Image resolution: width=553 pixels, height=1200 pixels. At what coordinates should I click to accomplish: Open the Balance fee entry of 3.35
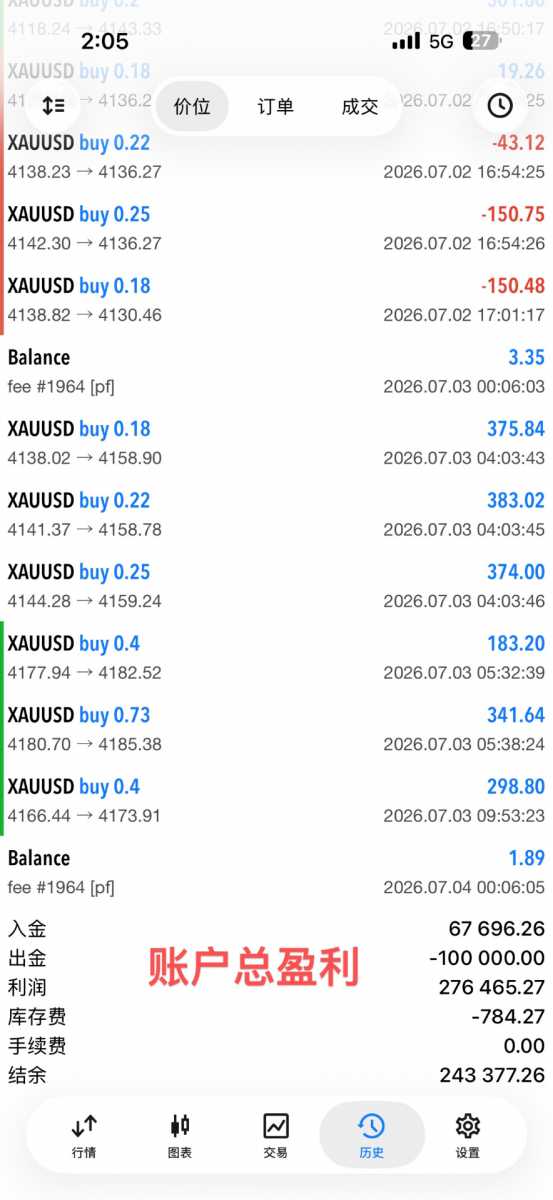pyautogui.click(x=276, y=371)
